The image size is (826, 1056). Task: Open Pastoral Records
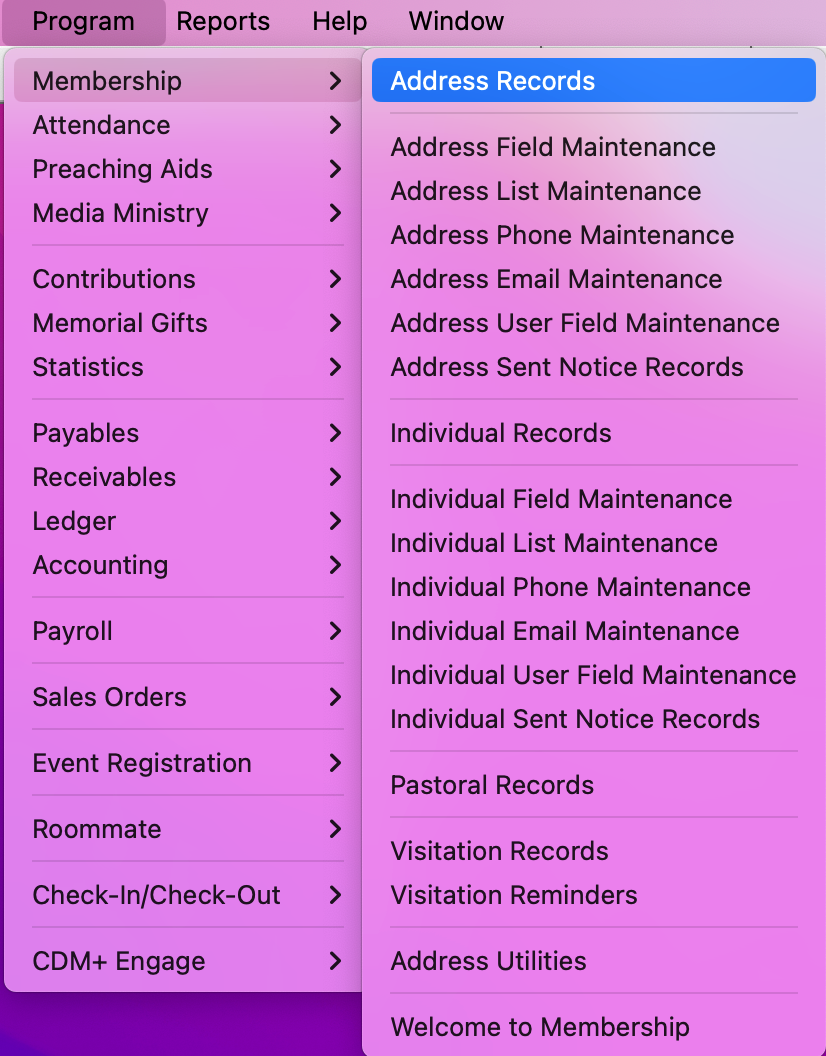click(492, 785)
